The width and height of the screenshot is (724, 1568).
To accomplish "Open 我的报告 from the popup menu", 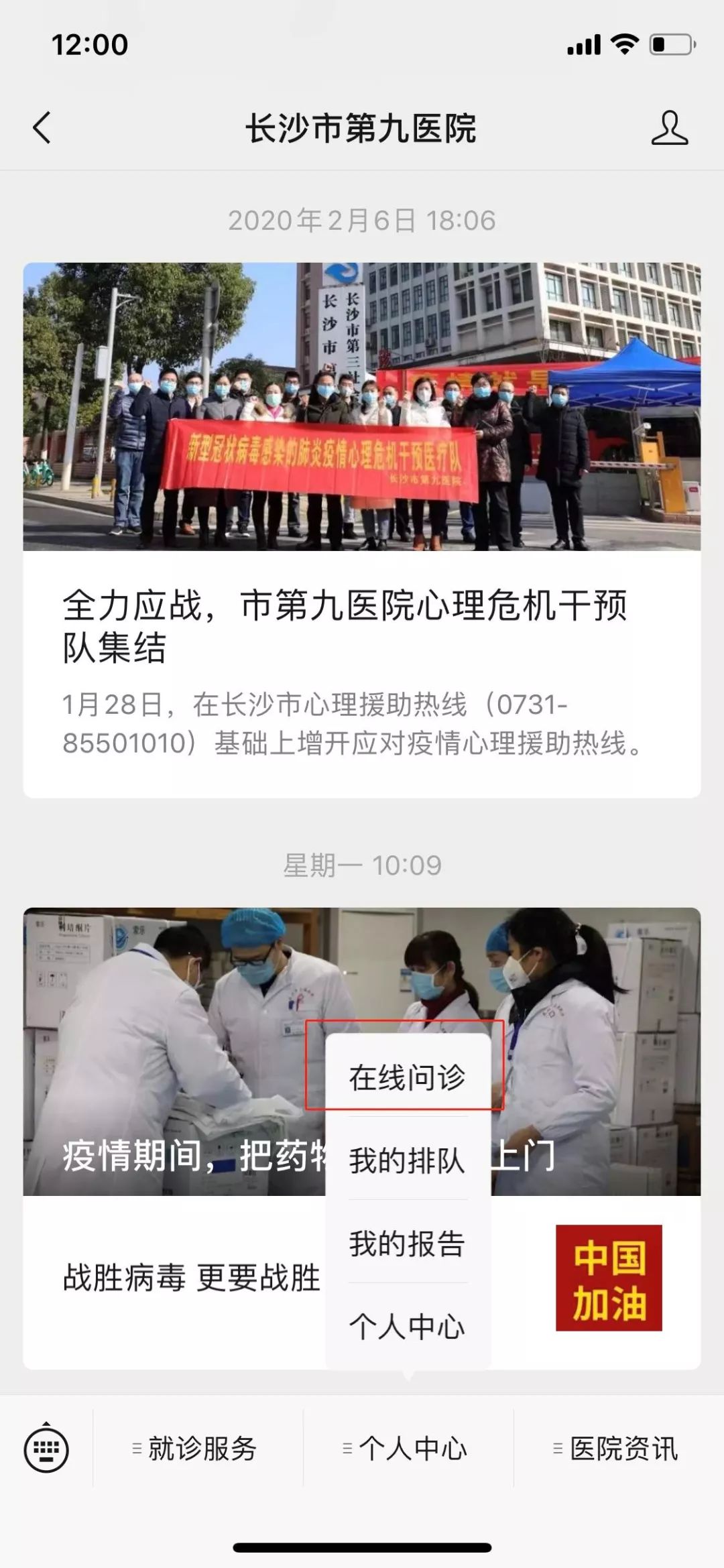I will (x=407, y=1244).
